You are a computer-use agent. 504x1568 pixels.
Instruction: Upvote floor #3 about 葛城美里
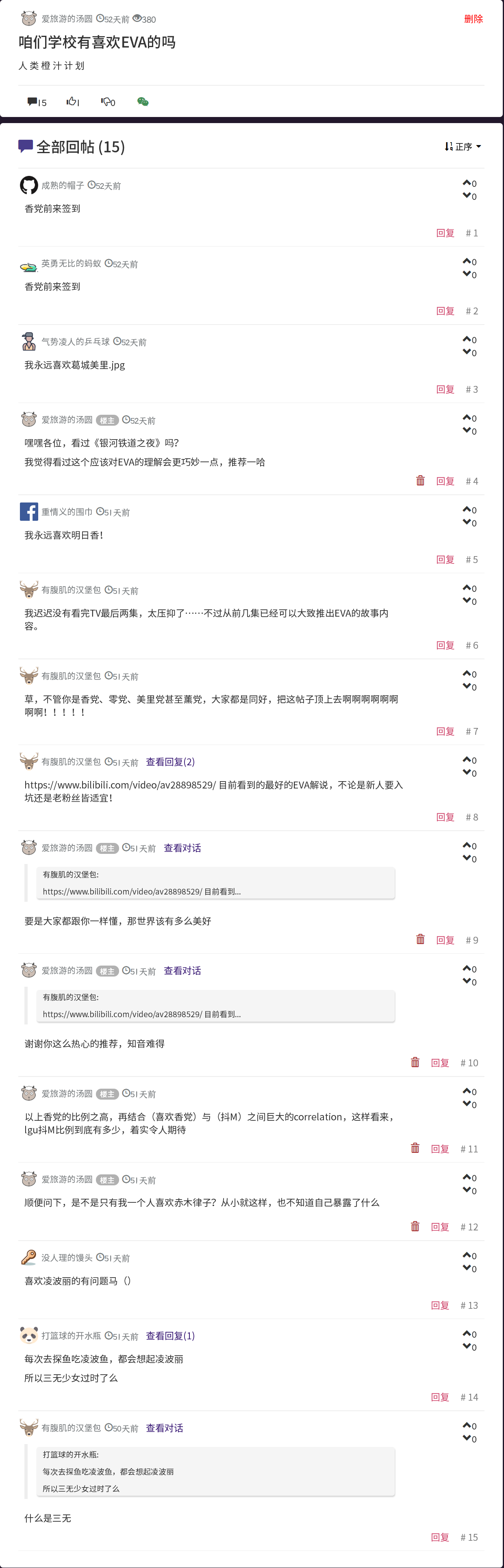point(466,339)
